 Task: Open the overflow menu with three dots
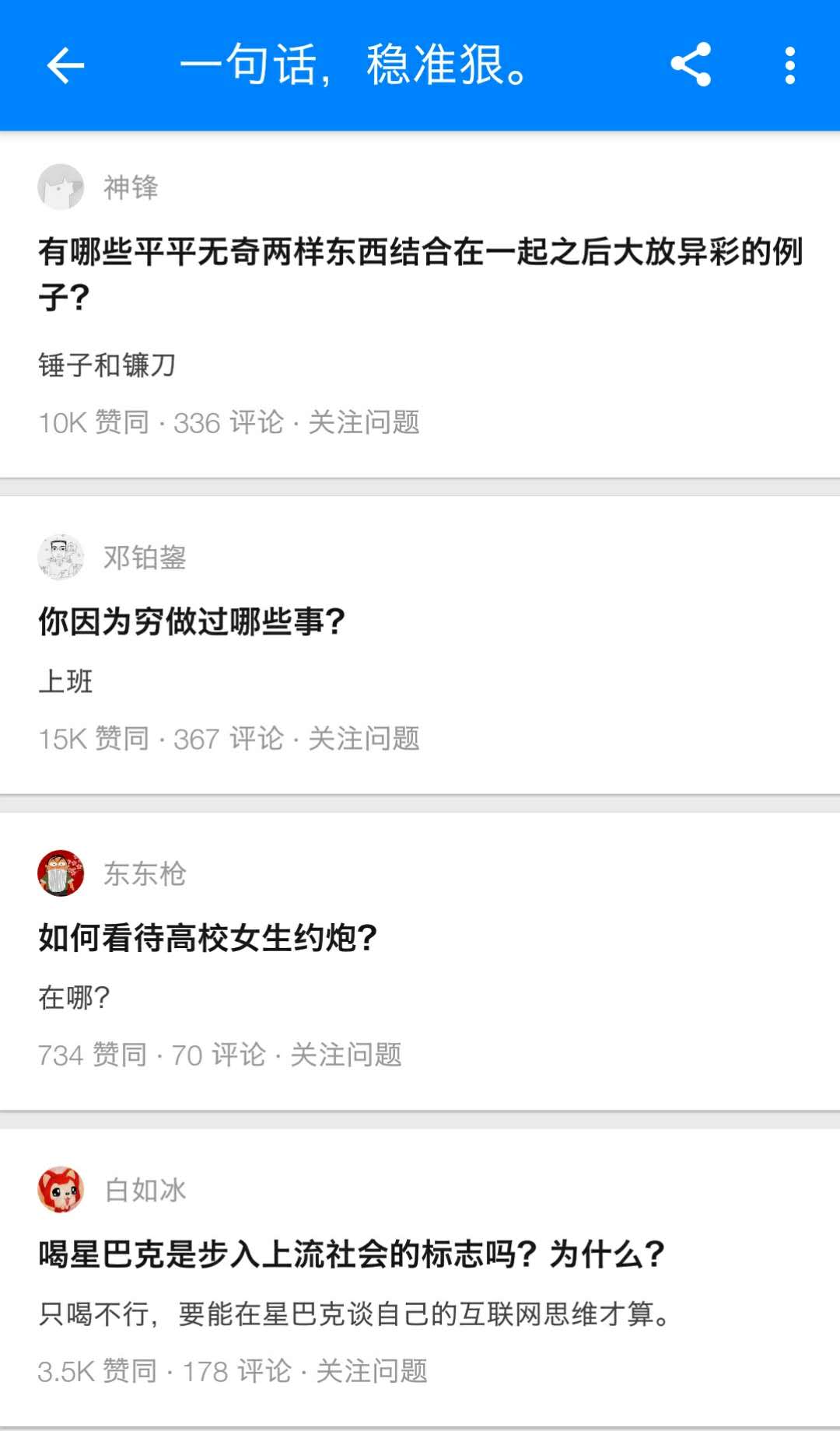coord(789,65)
